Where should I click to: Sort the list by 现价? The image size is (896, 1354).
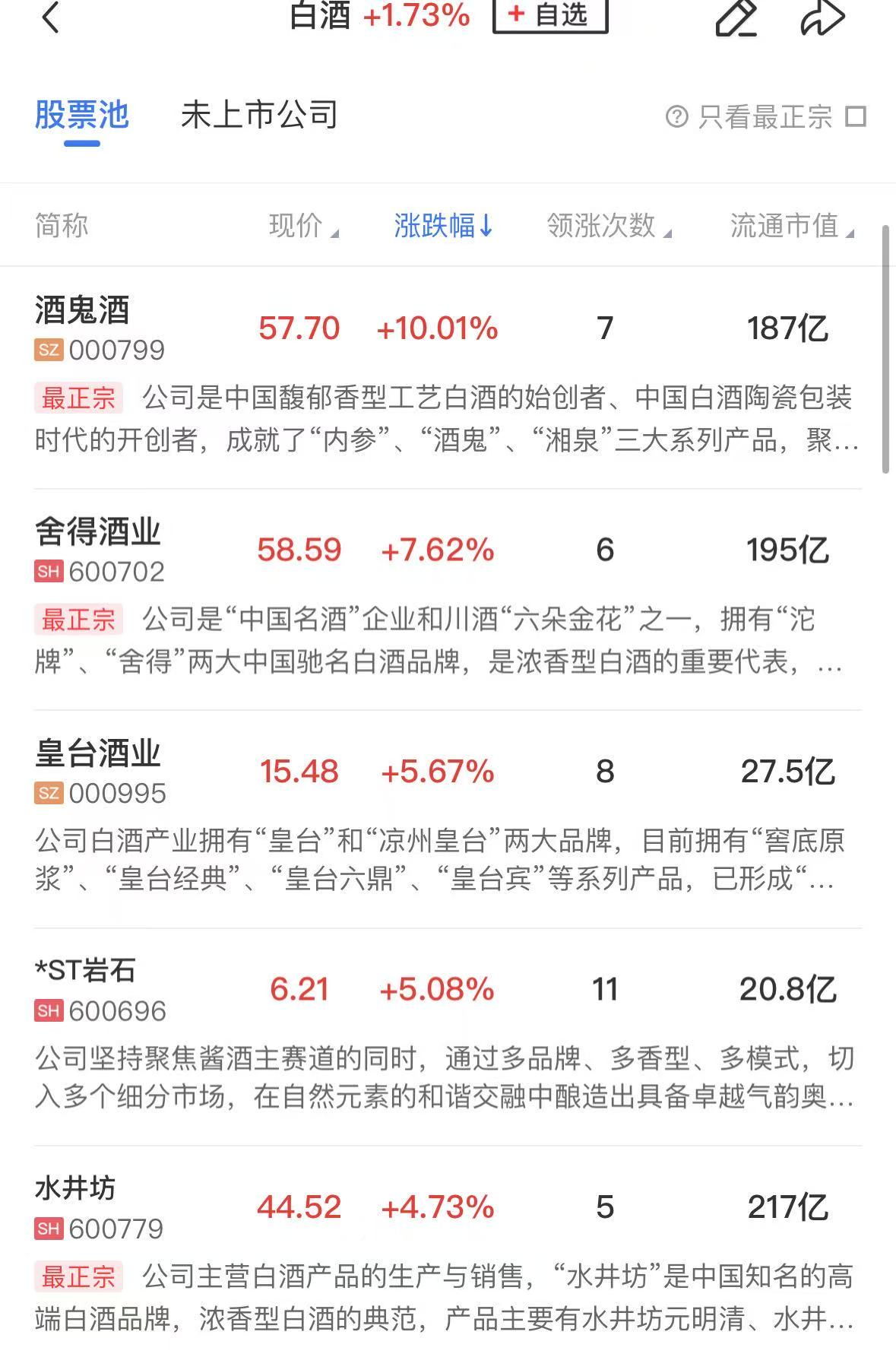303,226
